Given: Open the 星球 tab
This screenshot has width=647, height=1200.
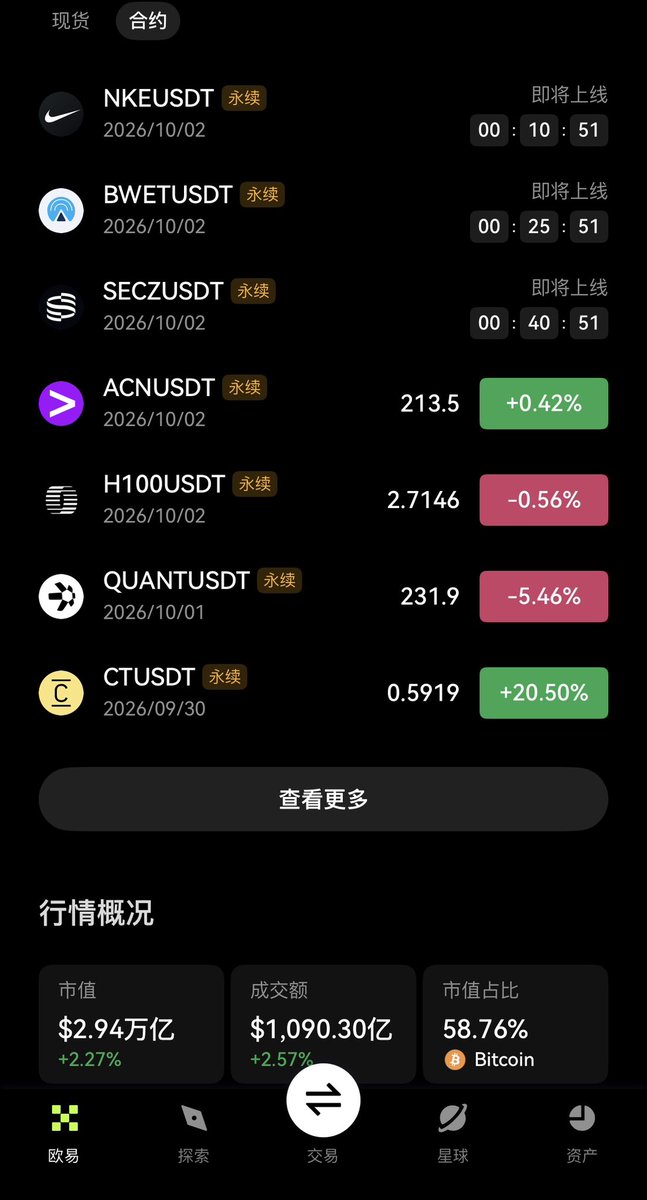Looking at the screenshot, I should click(452, 1134).
